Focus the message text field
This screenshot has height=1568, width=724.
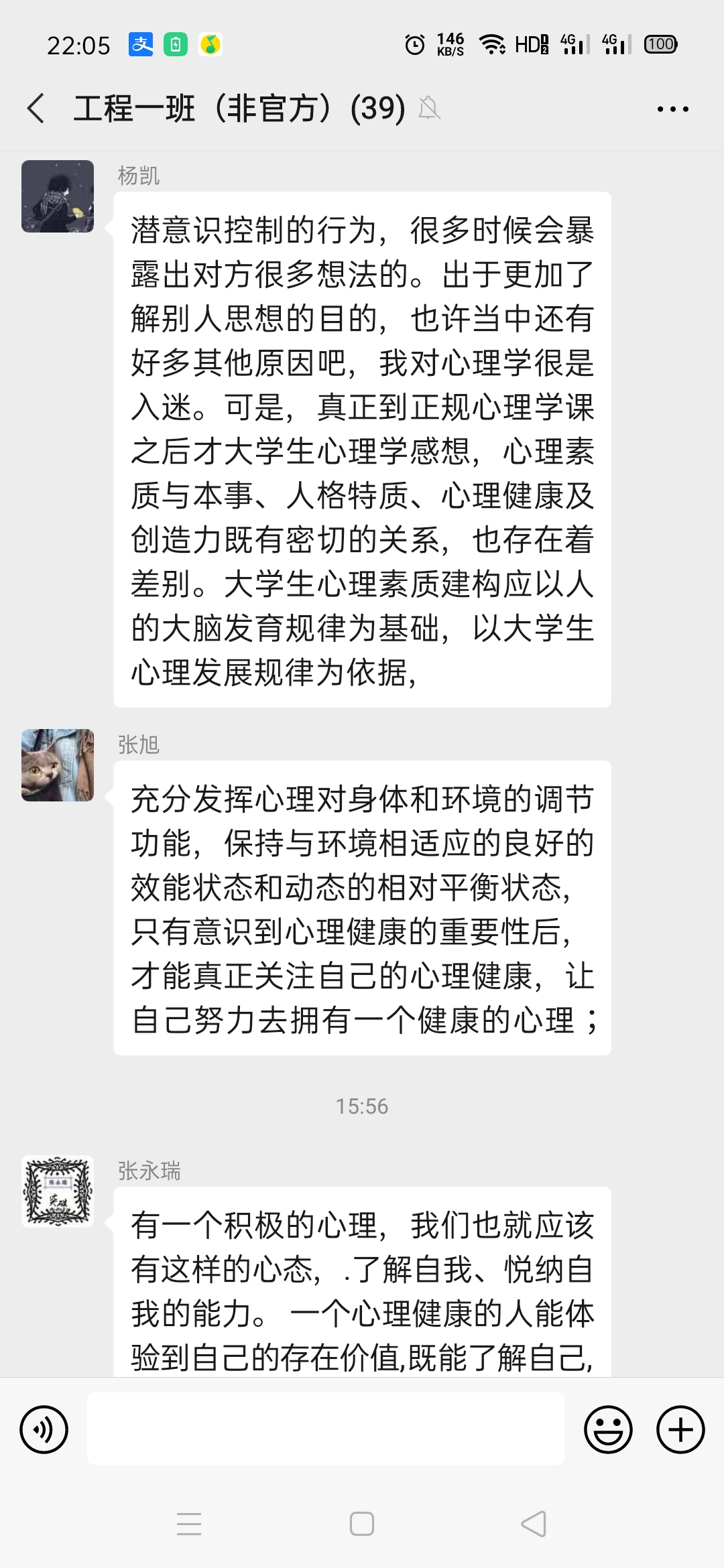click(x=325, y=1429)
